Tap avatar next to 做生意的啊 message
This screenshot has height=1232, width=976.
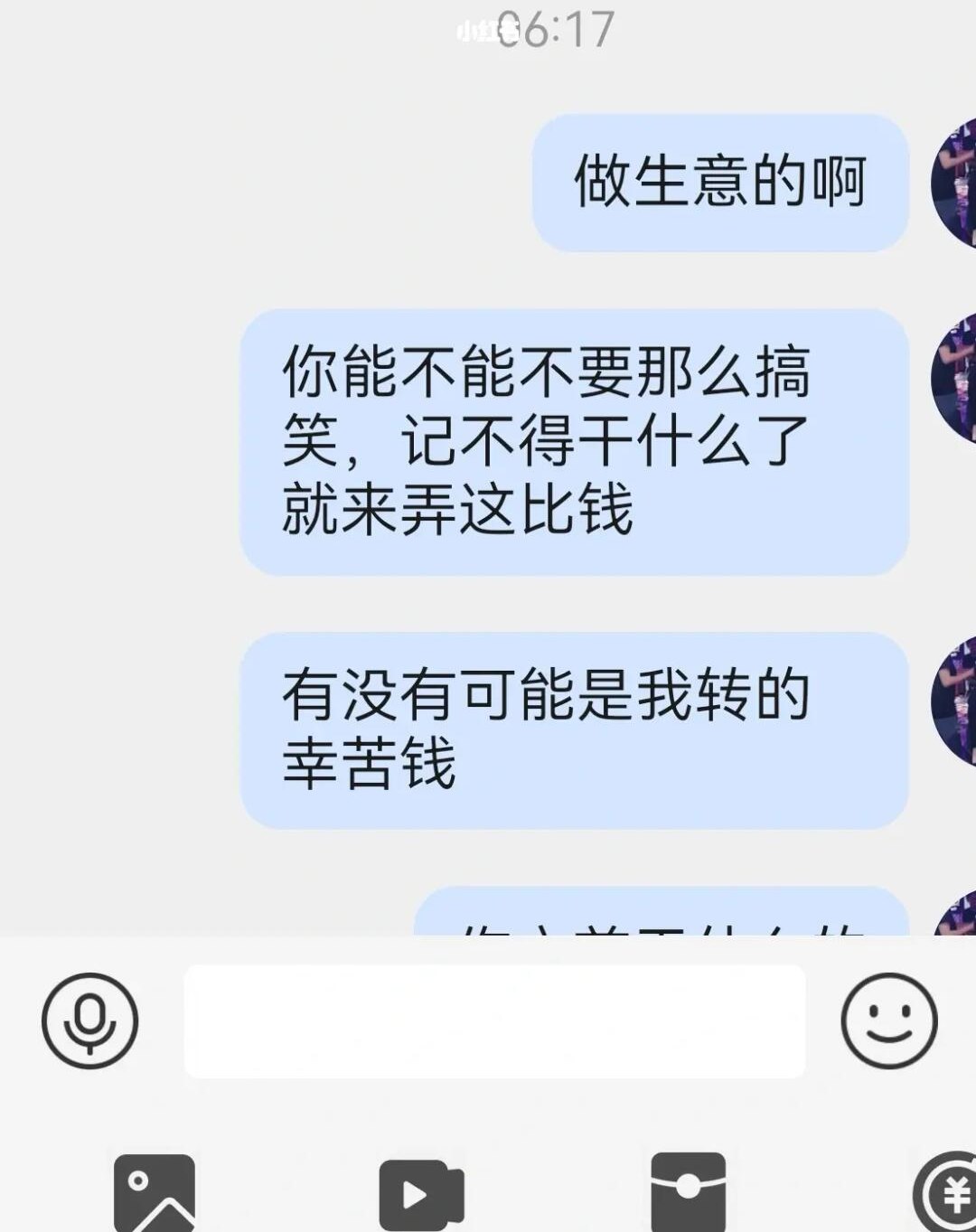coord(958,181)
